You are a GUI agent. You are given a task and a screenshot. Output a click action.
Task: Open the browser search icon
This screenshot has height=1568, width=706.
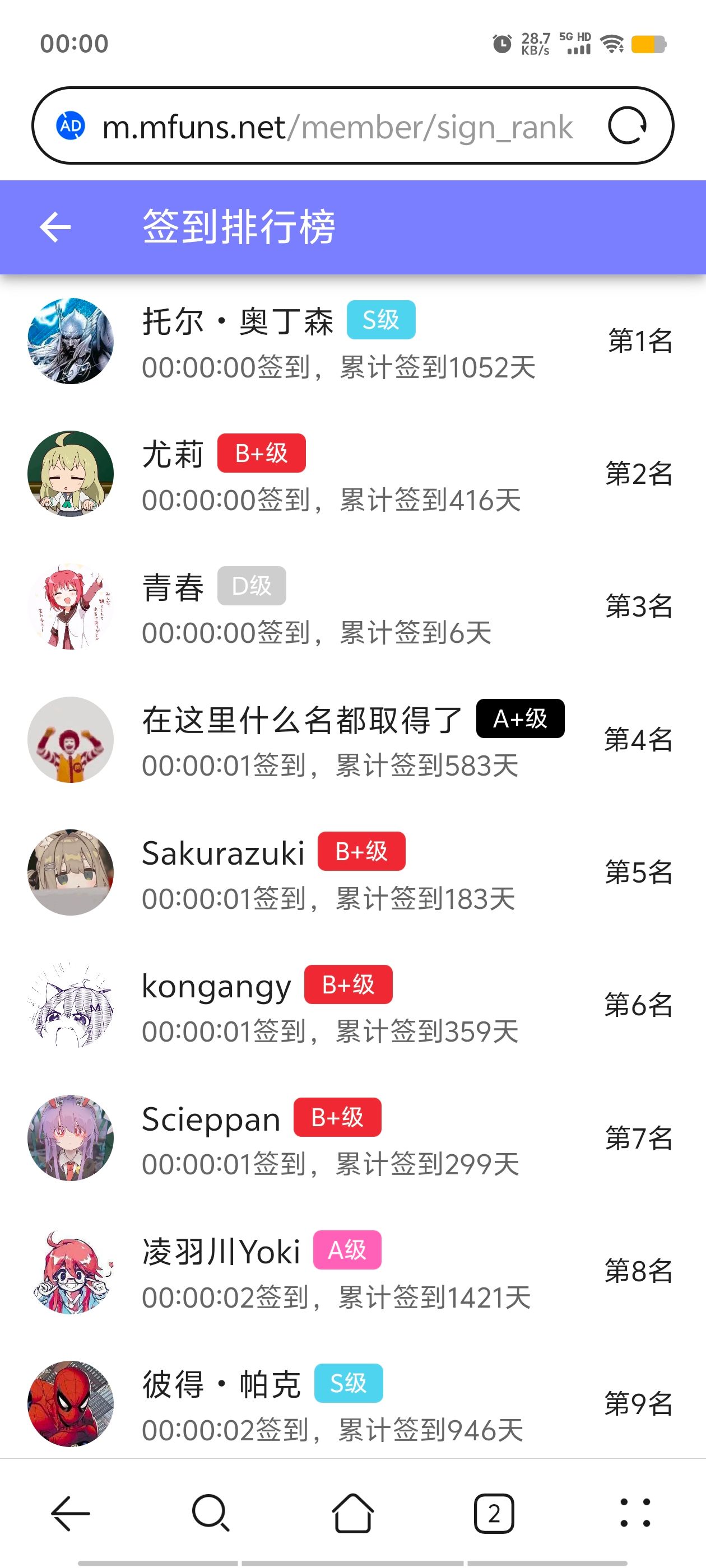210,1514
